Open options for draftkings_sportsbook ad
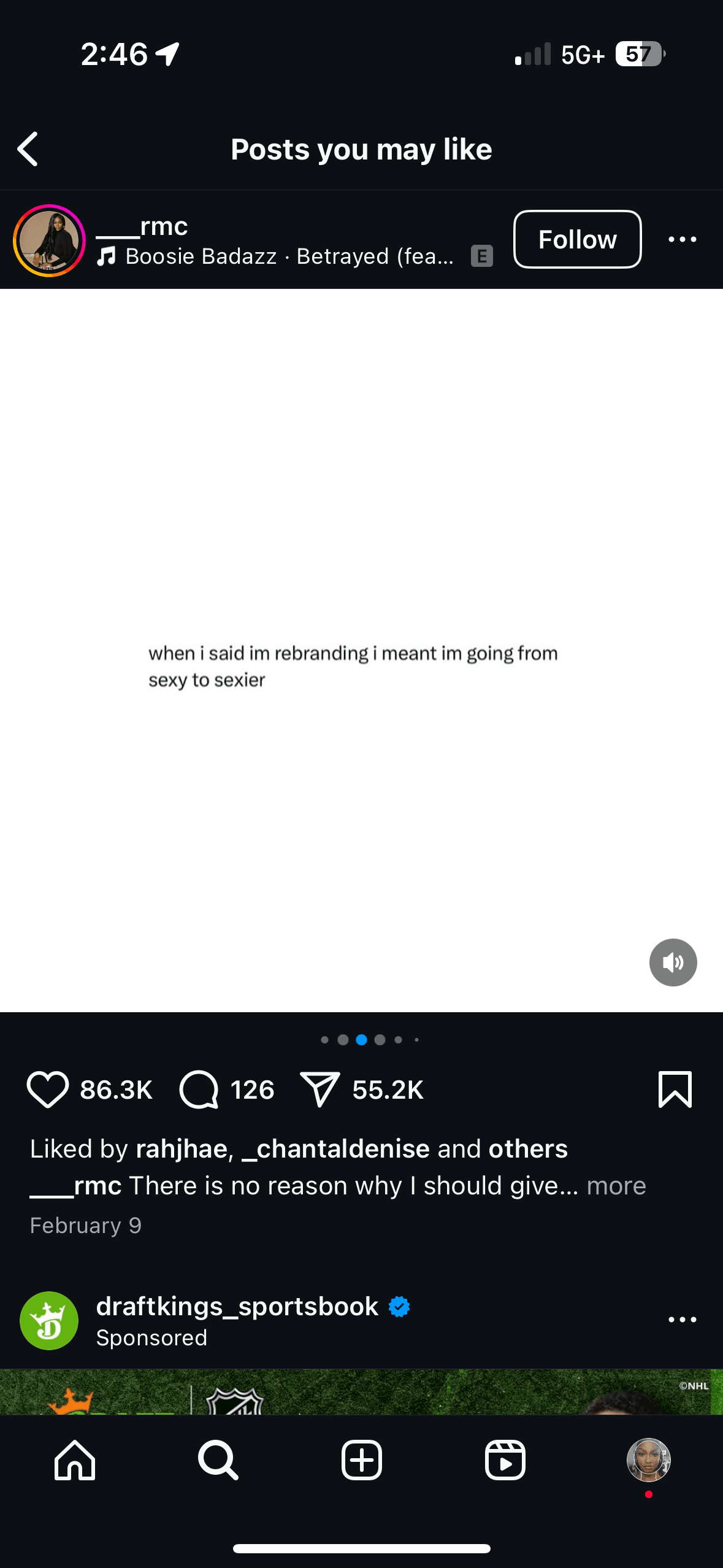The height and width of the screenshot is (1568, 723). (x=682, y=1320)
